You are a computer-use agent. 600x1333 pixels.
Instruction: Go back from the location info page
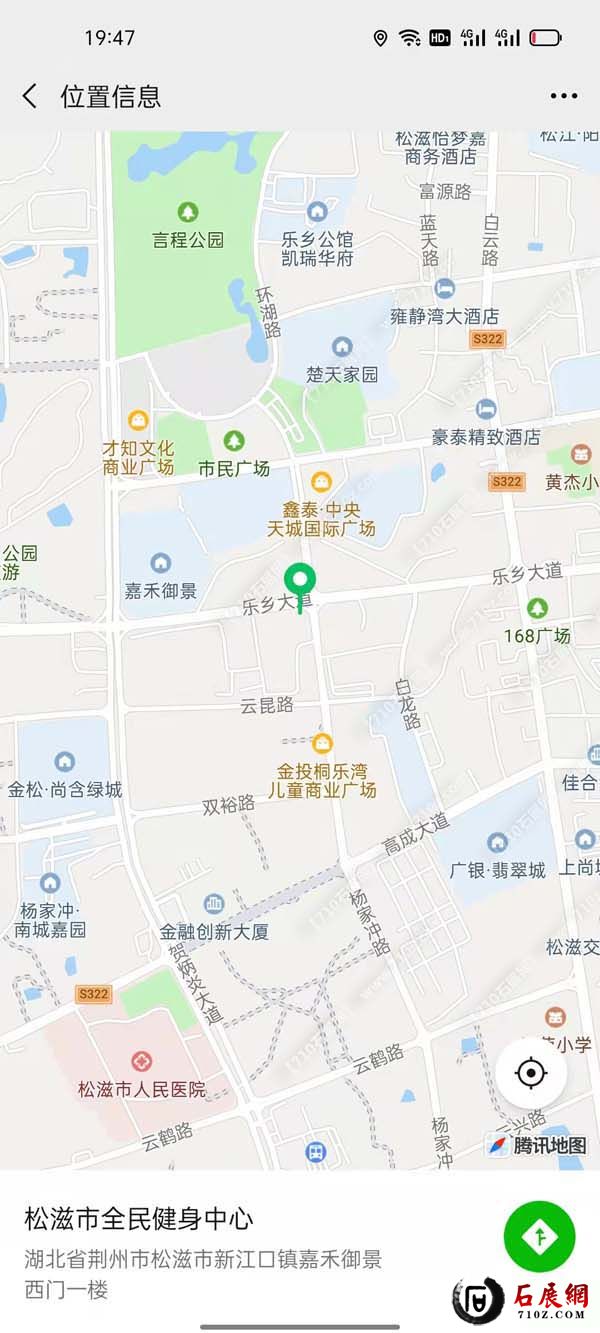point(29,96)
